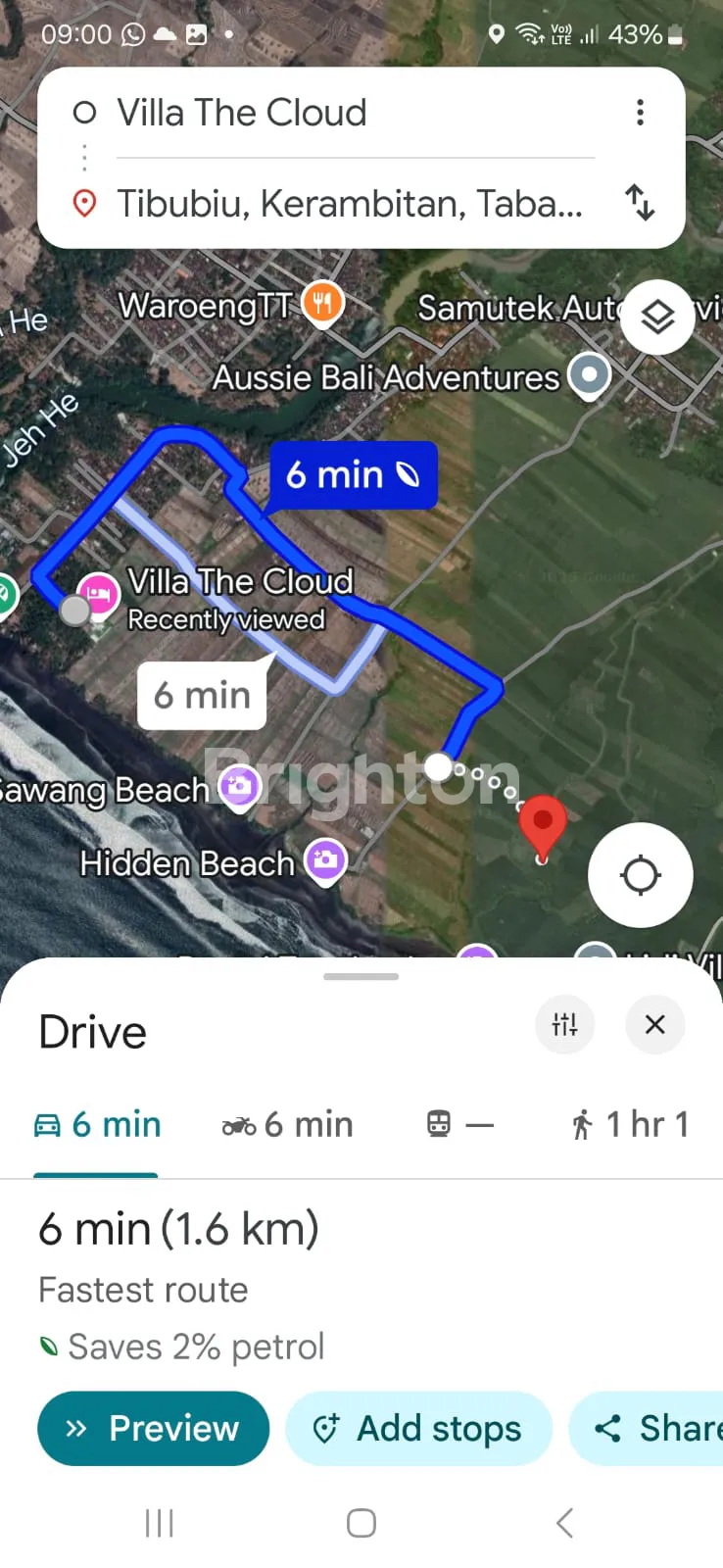Swap start and destination locations
723x1568 pixels.
tap(640, 203)
